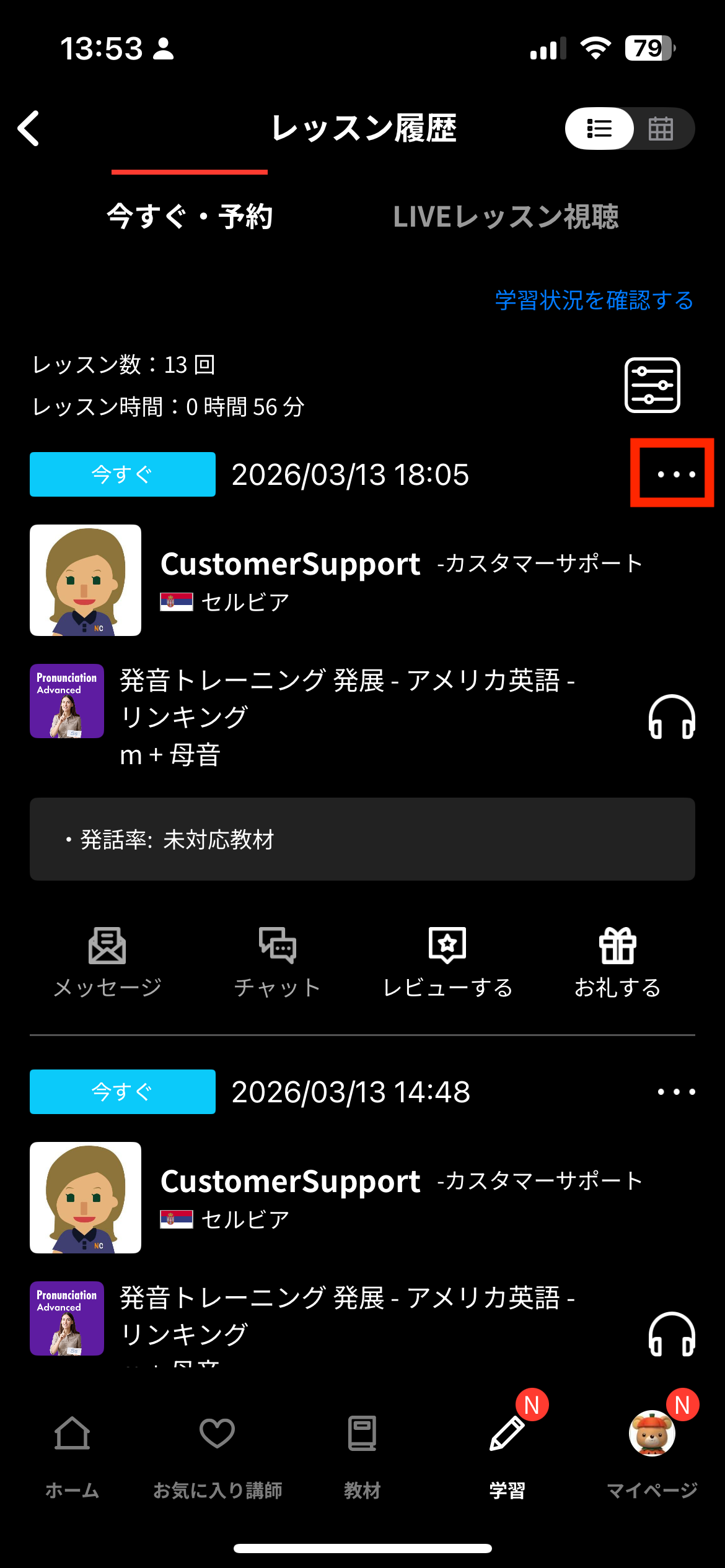Viewport: 725px width, 1568px height.
Task: Play audio for the 18:05 lesson
Action: (x=672, y=717)
